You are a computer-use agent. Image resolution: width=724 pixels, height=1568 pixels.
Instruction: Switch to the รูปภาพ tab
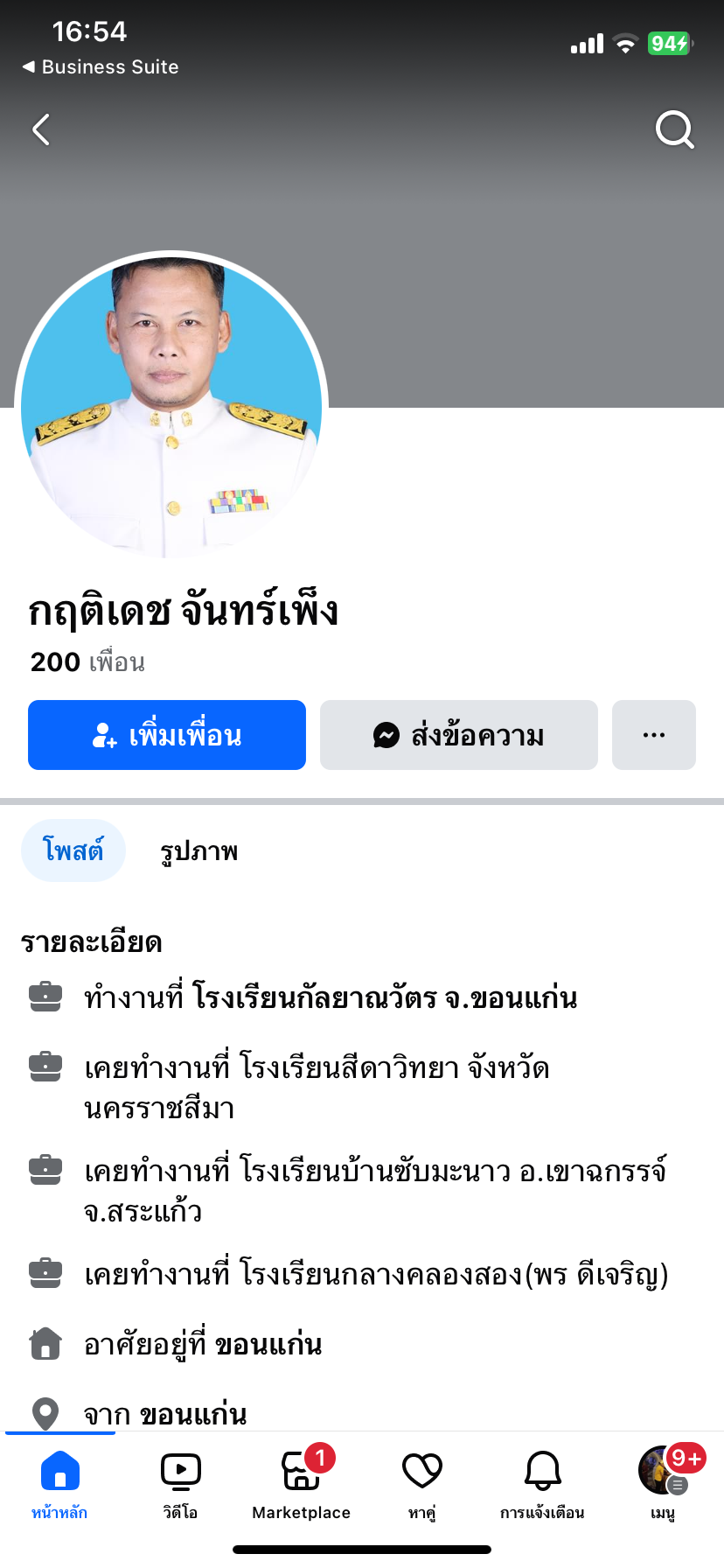(198, 851)
